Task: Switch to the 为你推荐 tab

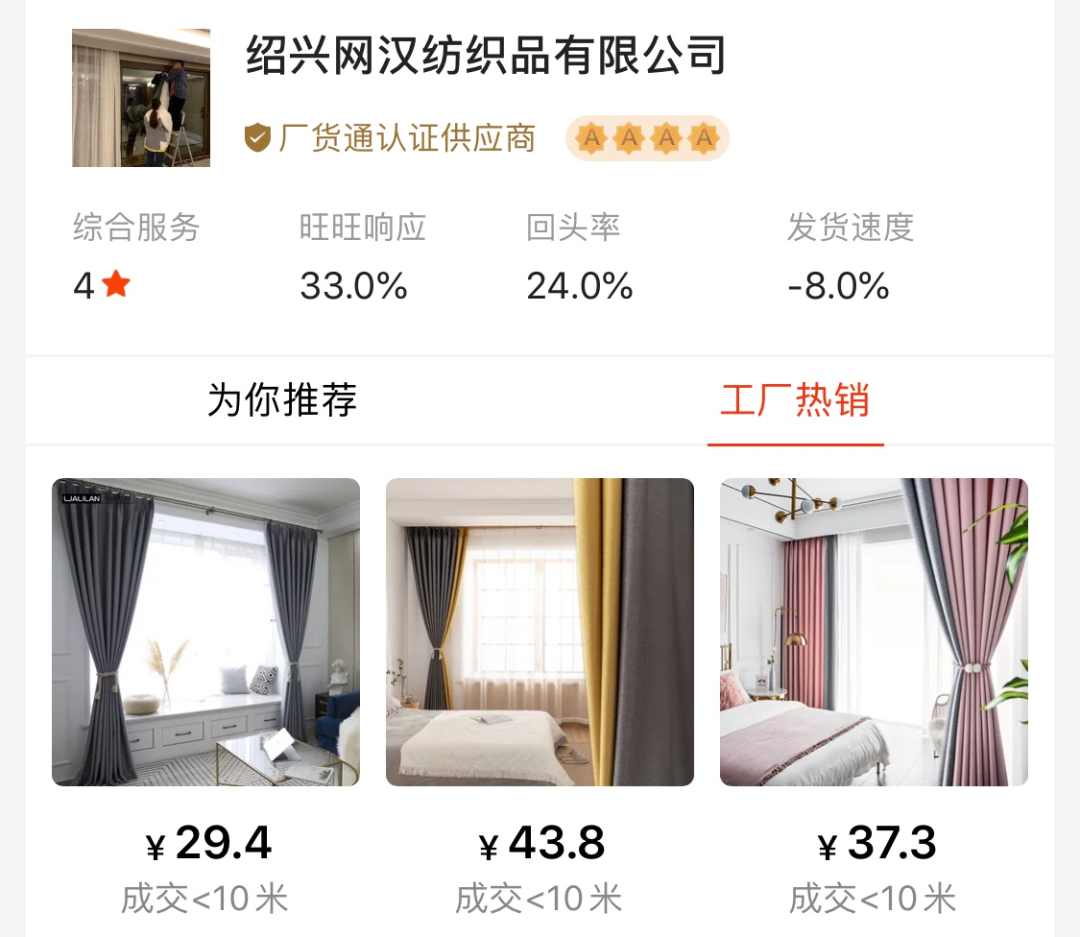Action: click(282, 401)
